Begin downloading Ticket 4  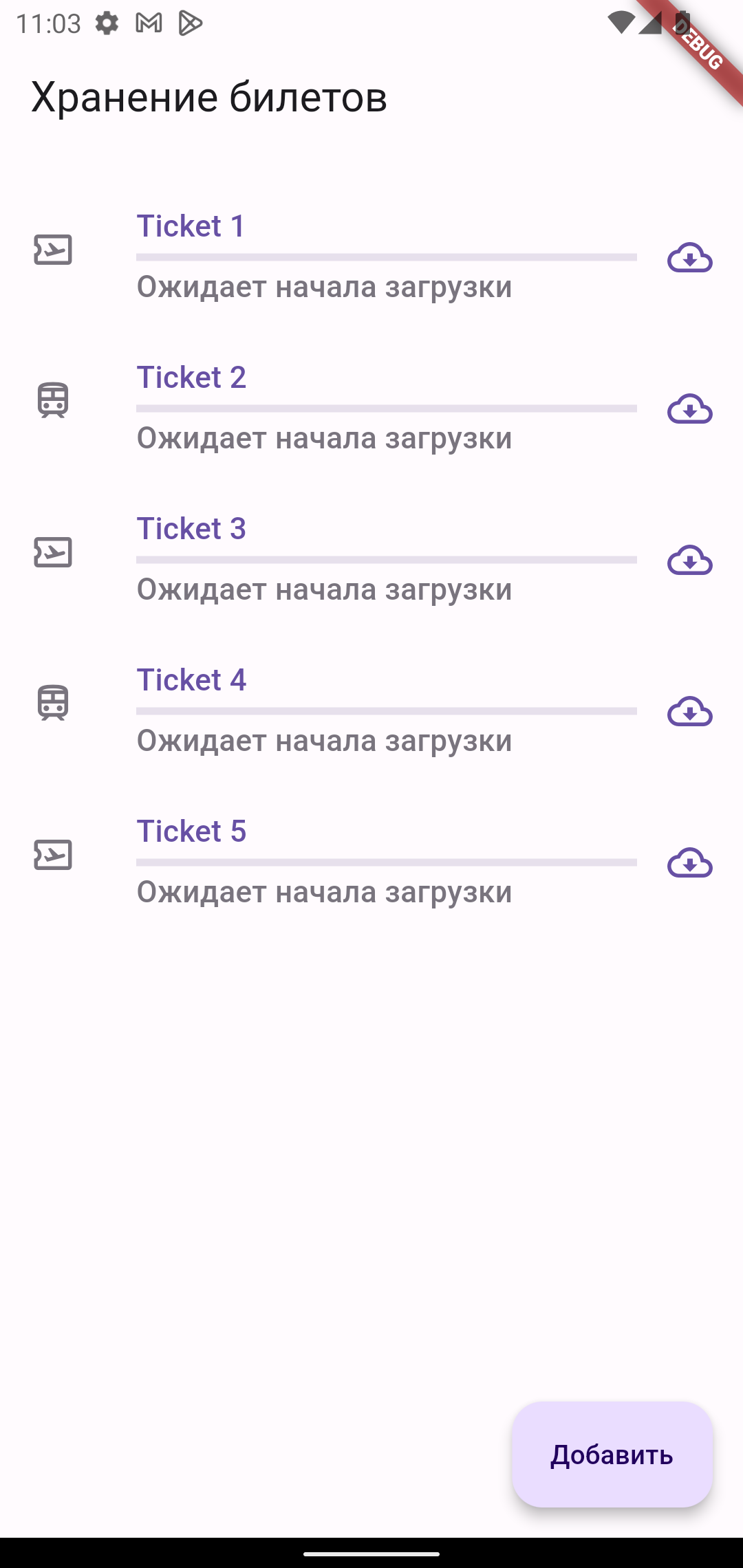click(x=689, y=712)
